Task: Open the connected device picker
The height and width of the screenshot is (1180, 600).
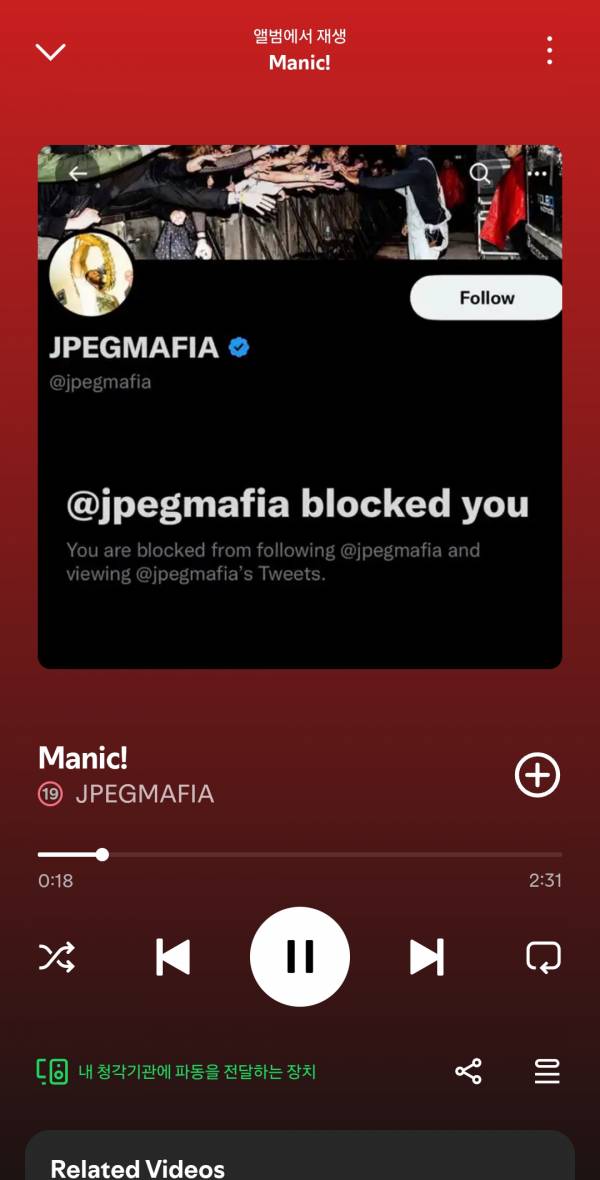Action: click(x=176, y=1072)
